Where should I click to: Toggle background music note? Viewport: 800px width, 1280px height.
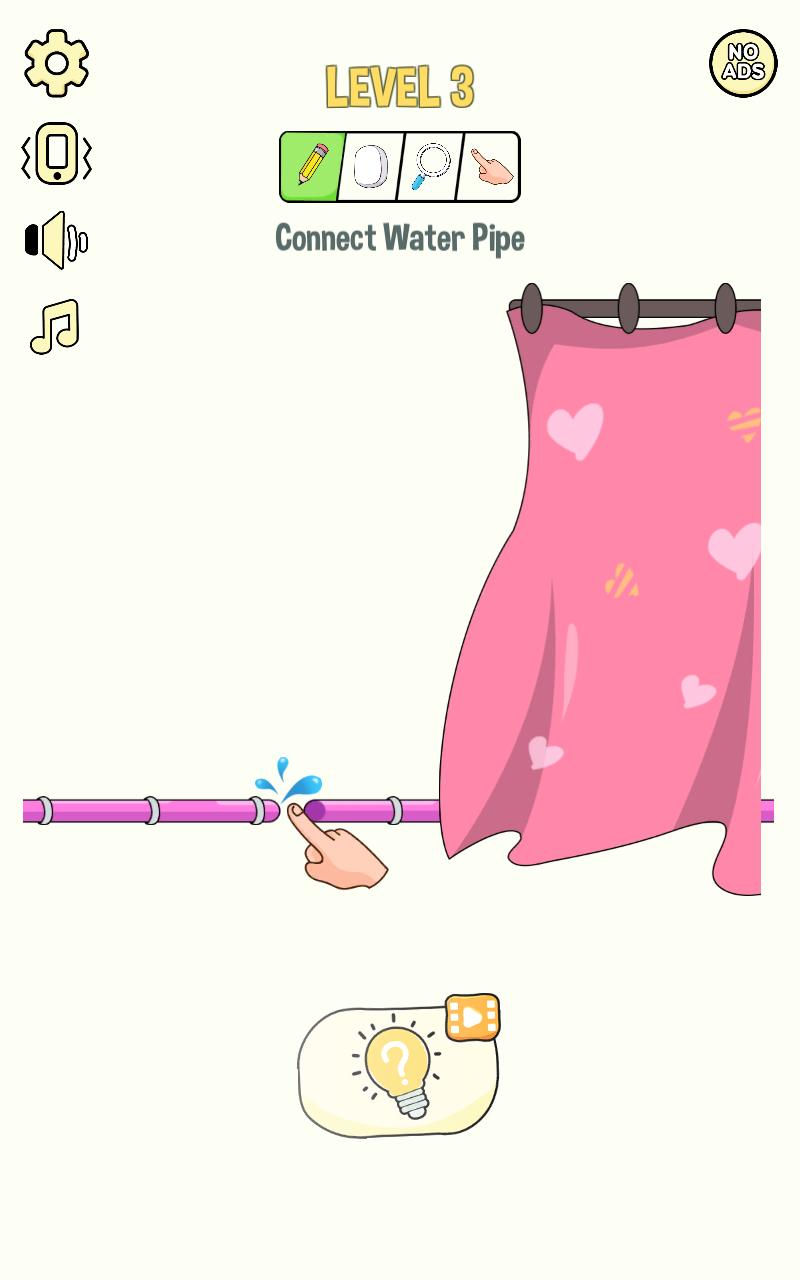pos(55,326)
